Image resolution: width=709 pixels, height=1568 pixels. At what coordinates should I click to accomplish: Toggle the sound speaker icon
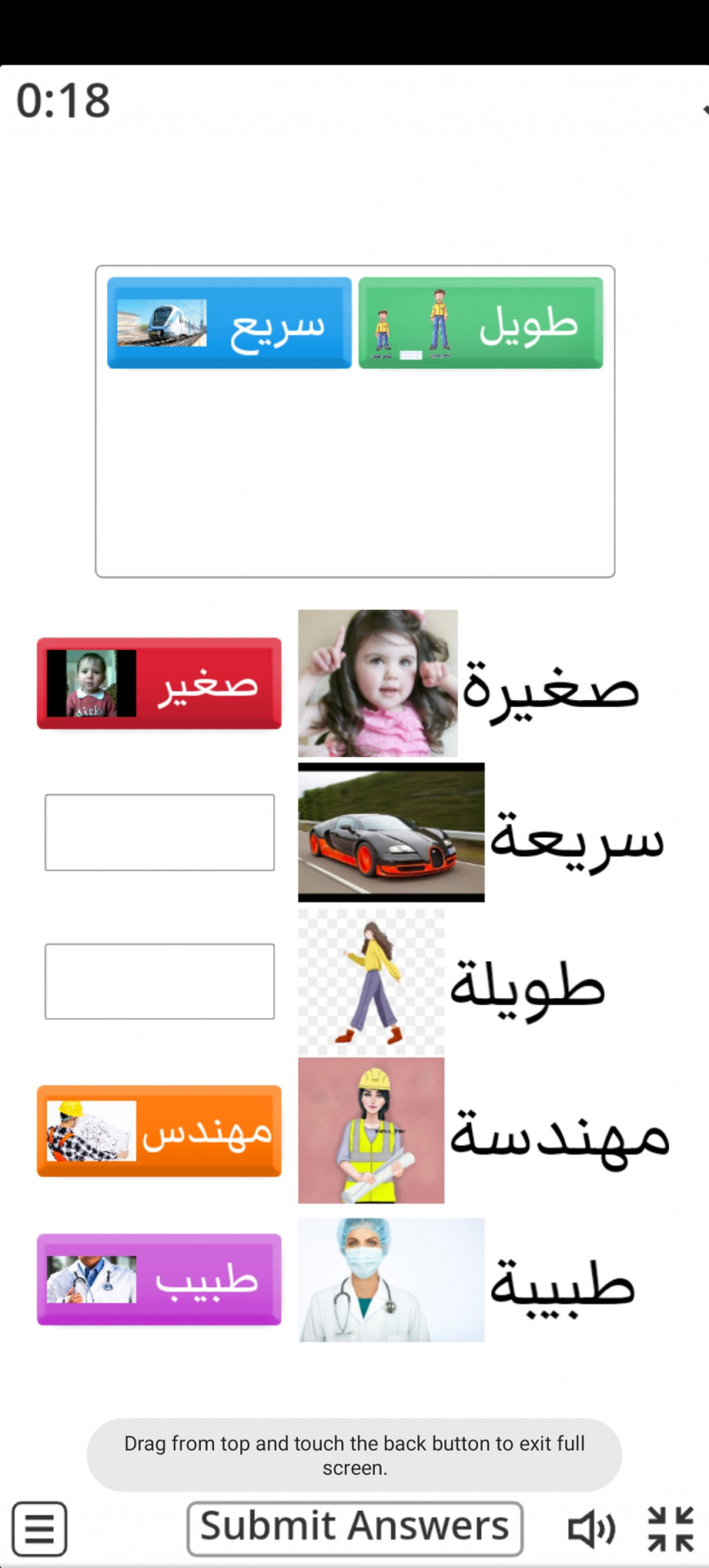pyautogui.click(x=591, y=1528)
